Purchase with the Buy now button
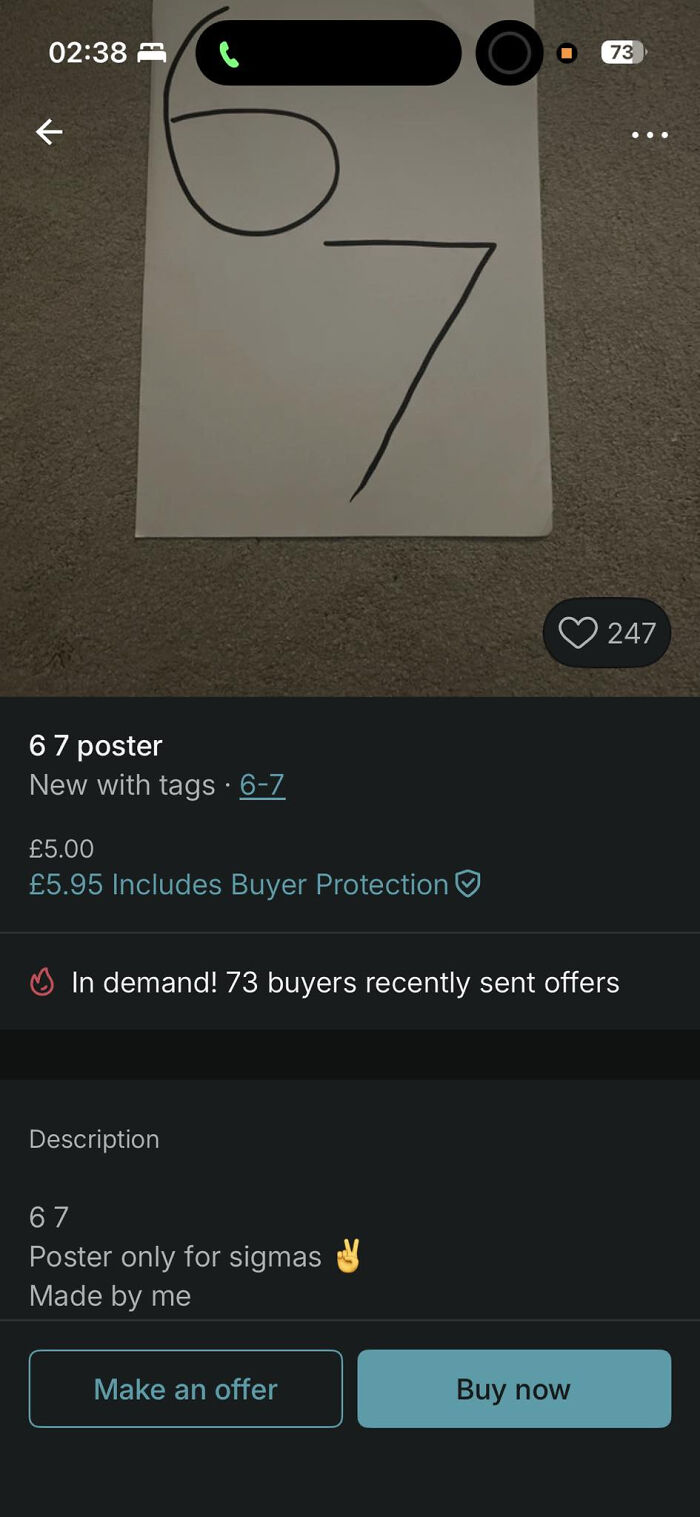 [x=514, y=1389]
